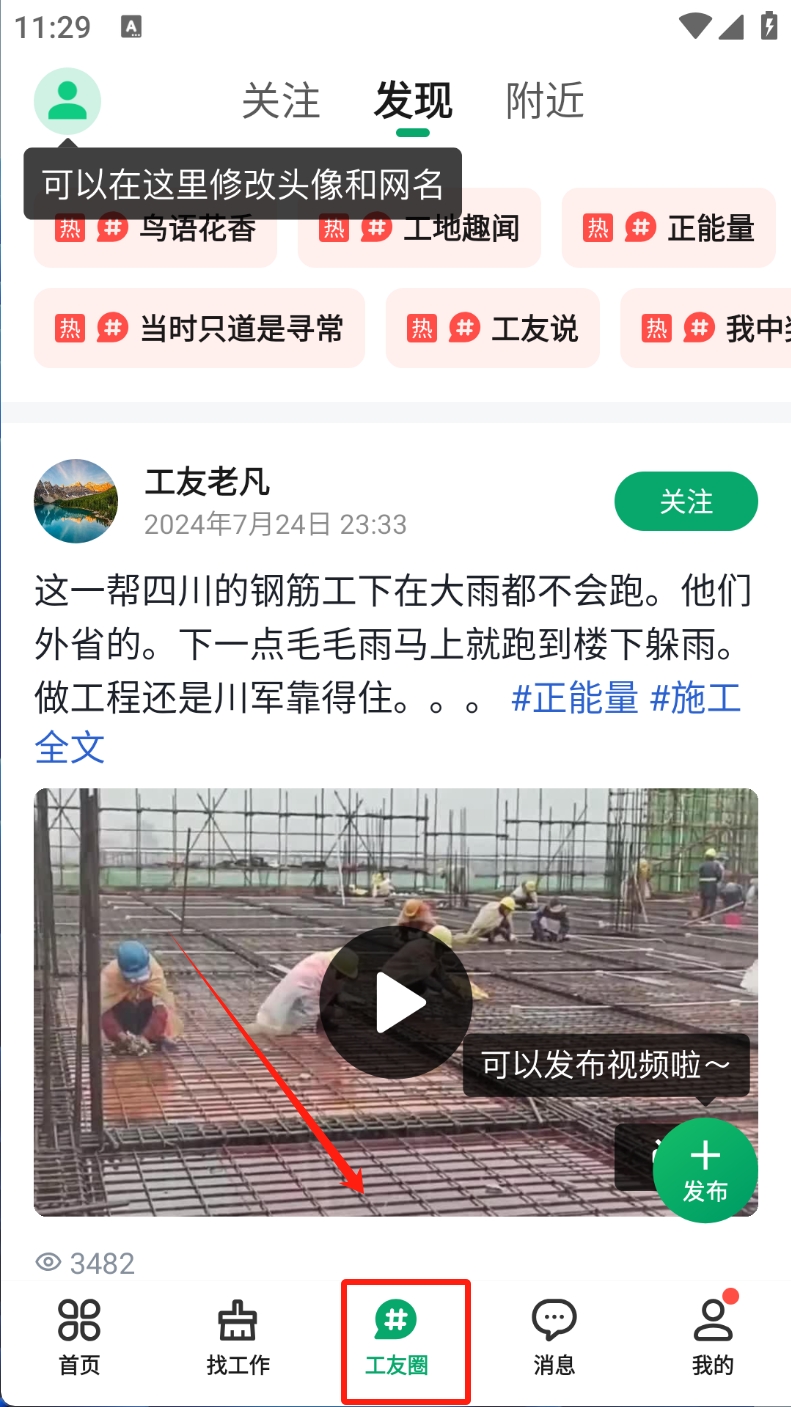Follow user 工友老凡
The image size is (791, 1407).
tap(685, 501)
